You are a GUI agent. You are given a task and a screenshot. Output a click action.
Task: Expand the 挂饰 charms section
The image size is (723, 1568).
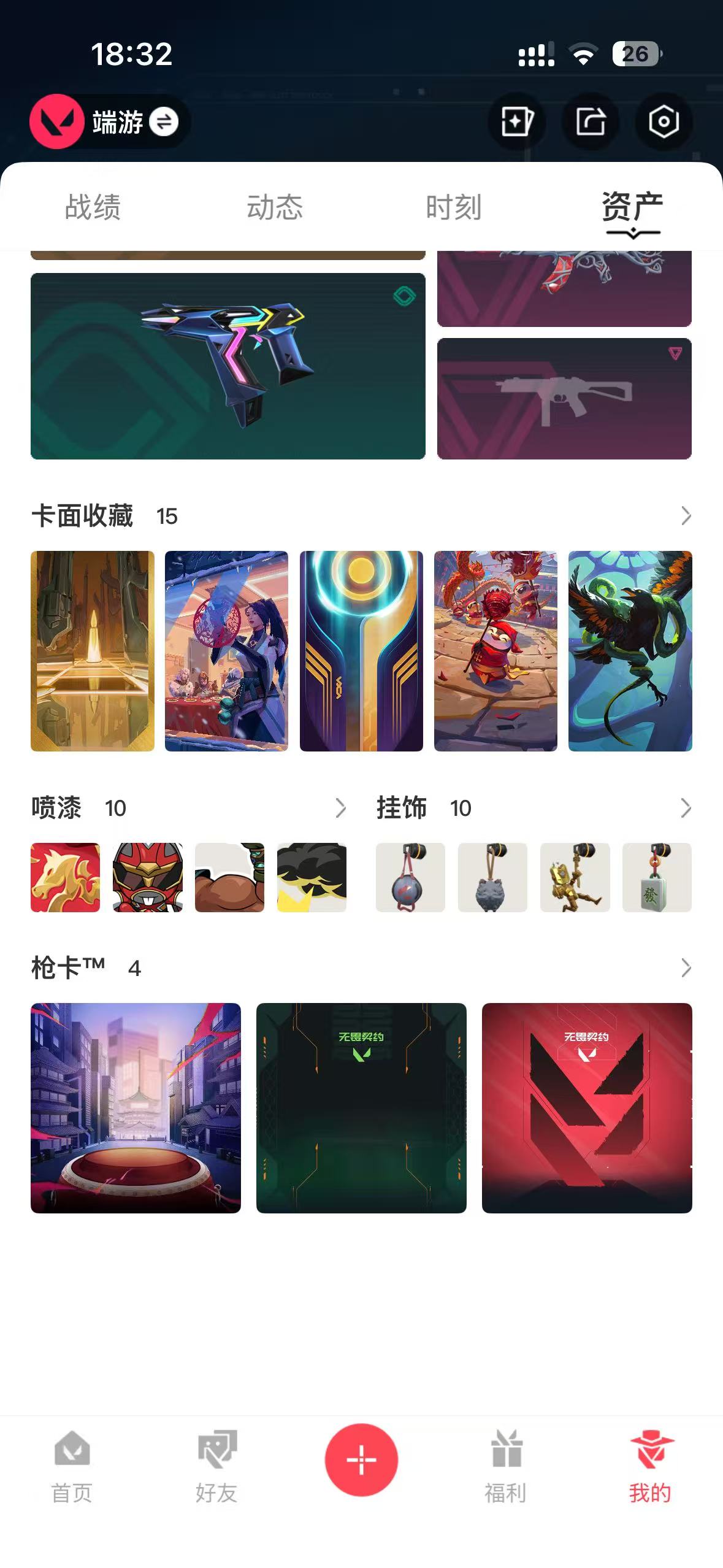click(x=685, y=809)
